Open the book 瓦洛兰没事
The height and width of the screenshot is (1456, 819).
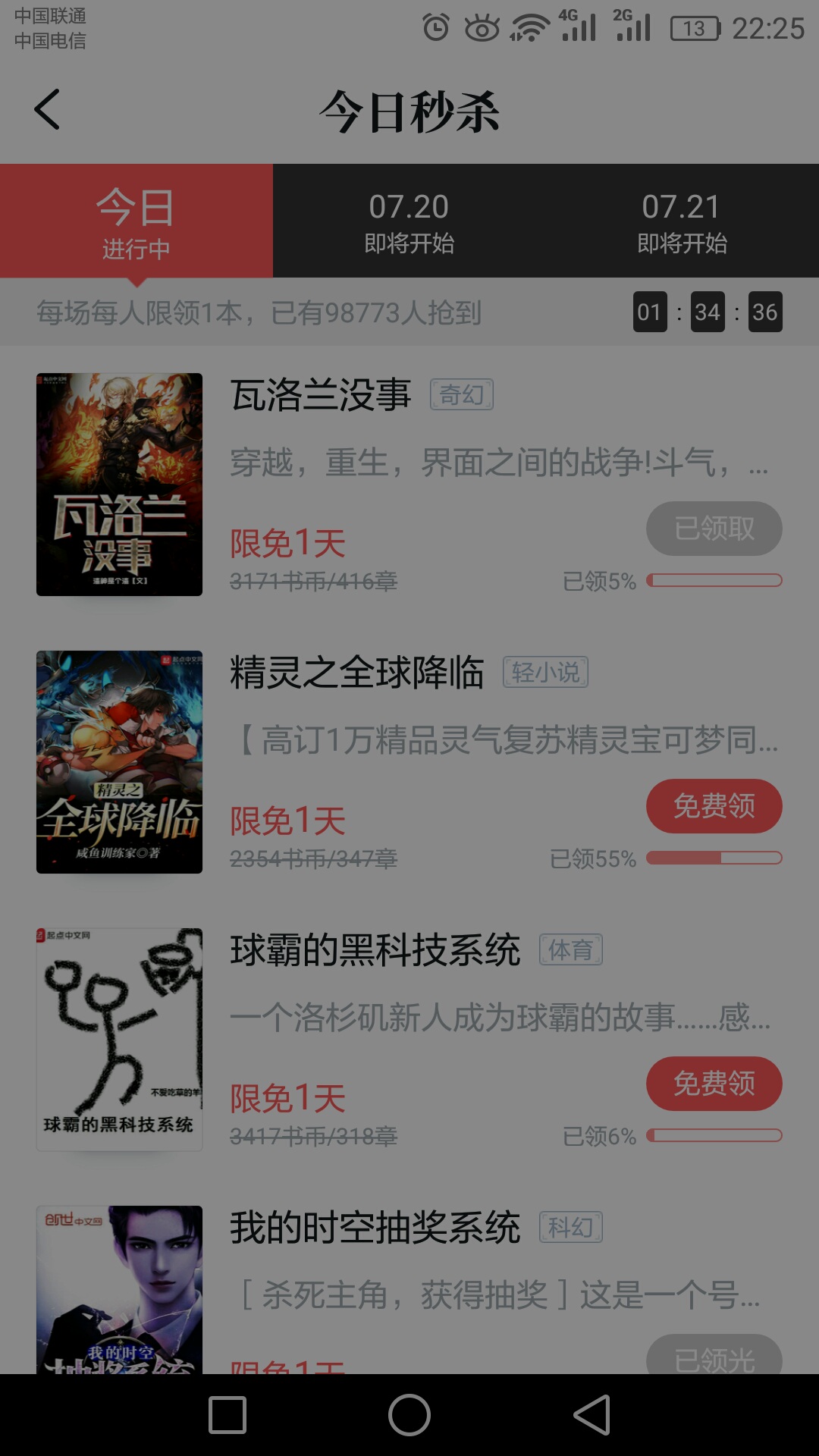point(321,395)
